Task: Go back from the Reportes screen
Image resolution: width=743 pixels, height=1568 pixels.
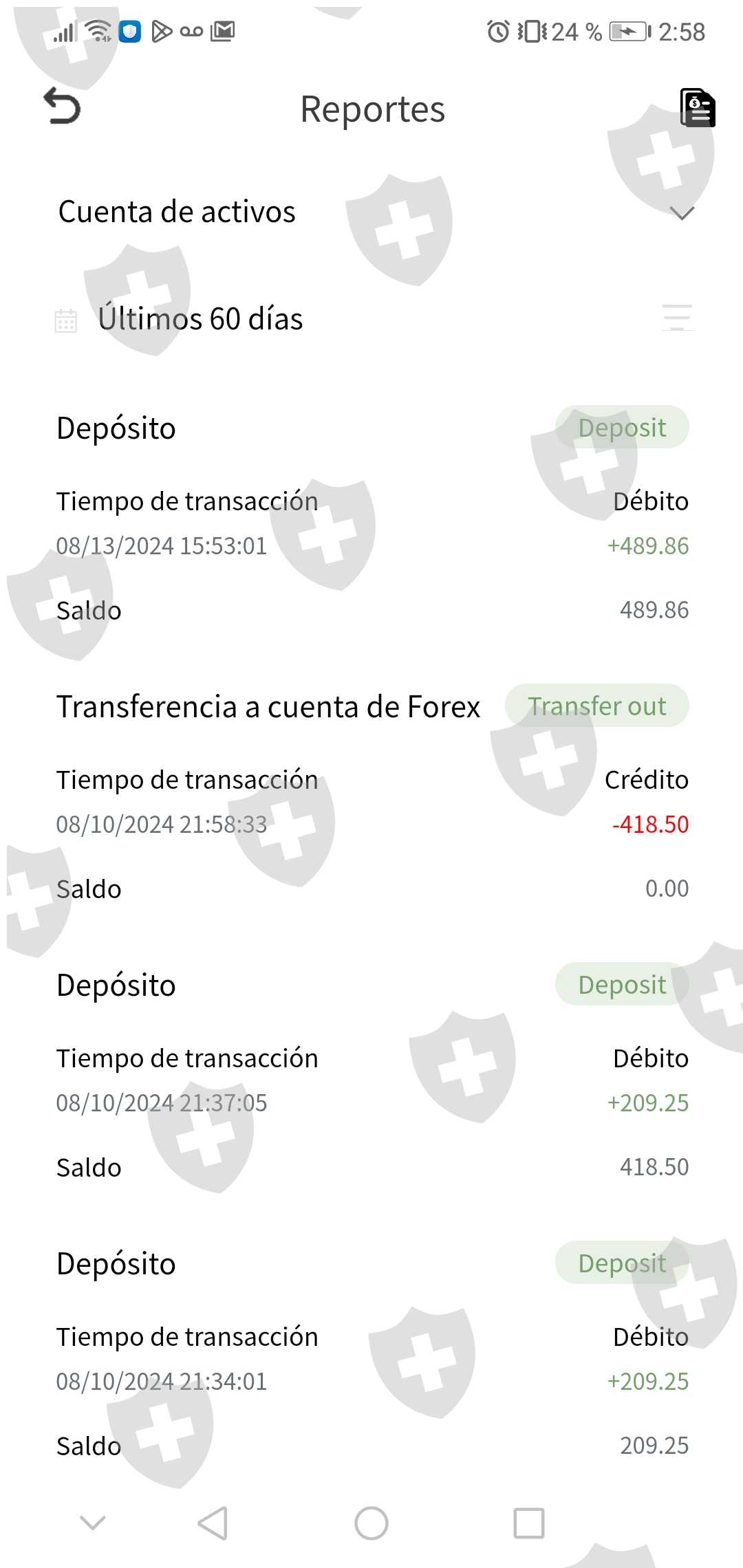Action: click(62, 107)
